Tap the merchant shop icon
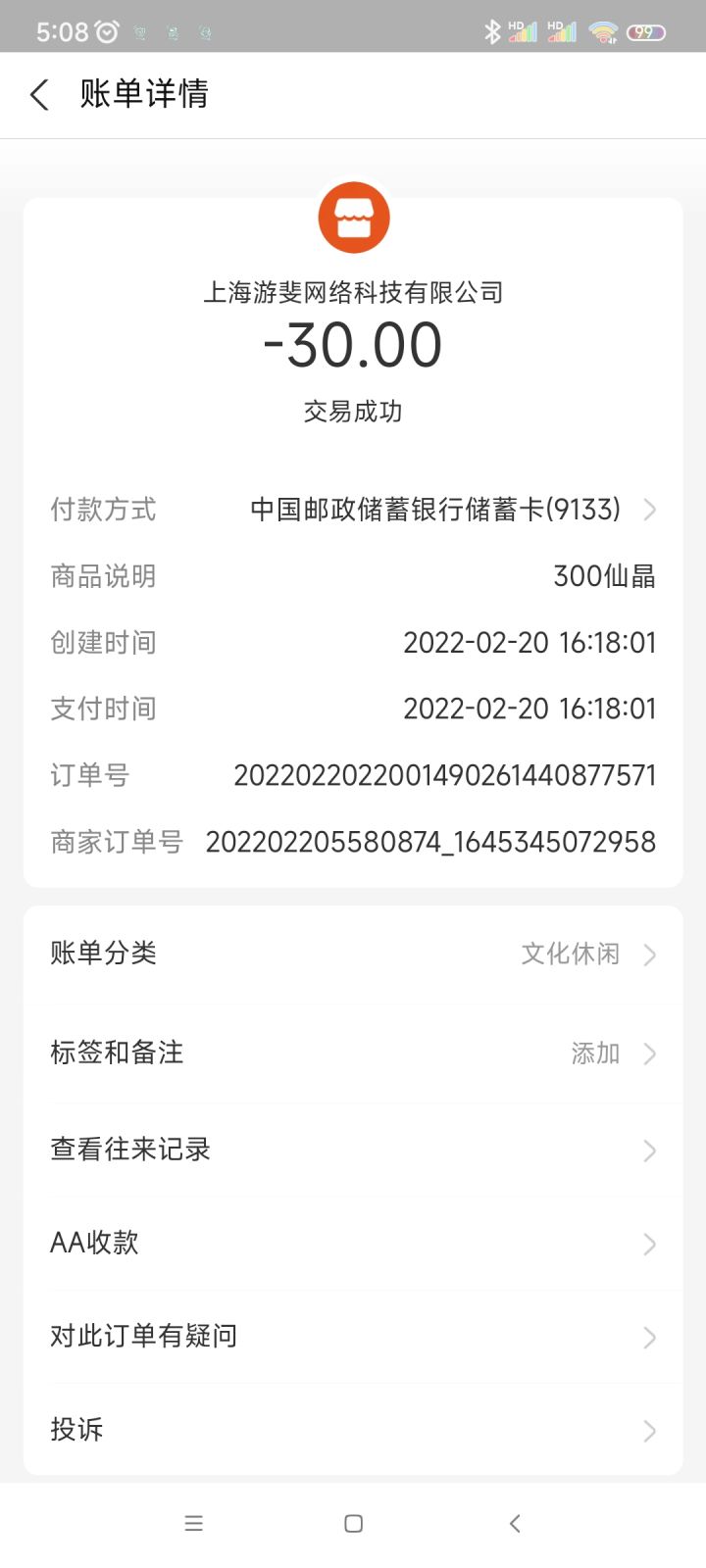706x1568 pixels. click(354, 218)
